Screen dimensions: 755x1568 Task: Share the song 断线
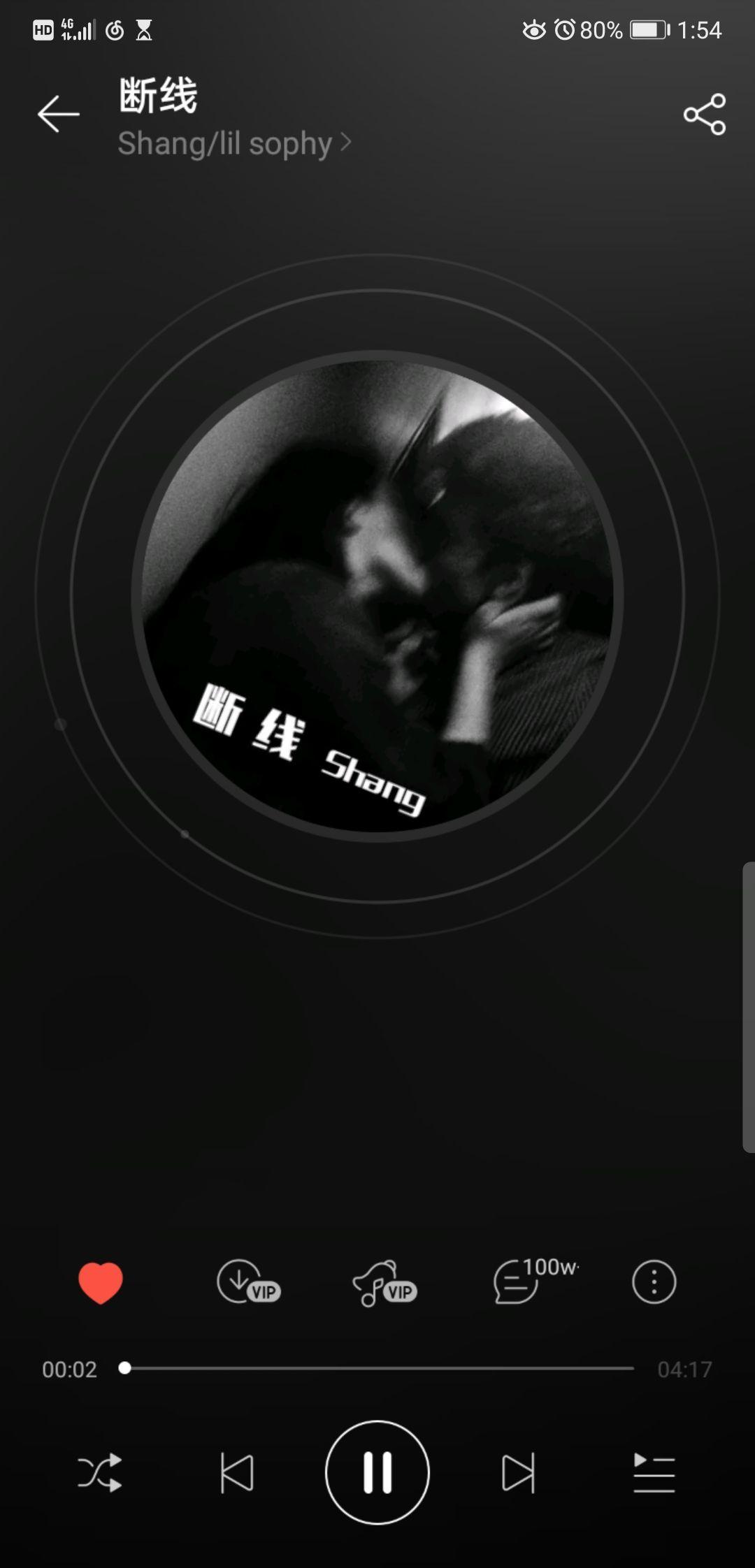704,114
